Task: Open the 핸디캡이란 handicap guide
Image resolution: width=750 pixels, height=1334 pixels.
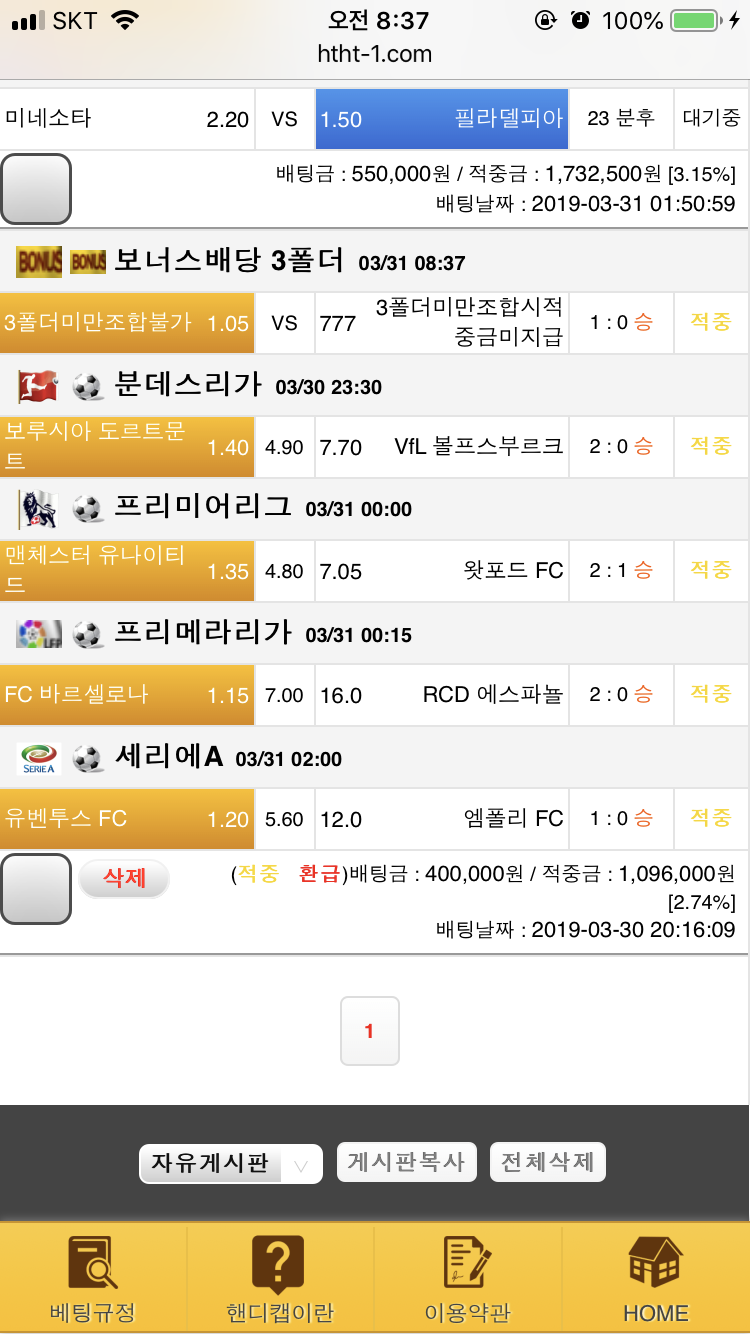Action: (x=280, y=1280)
